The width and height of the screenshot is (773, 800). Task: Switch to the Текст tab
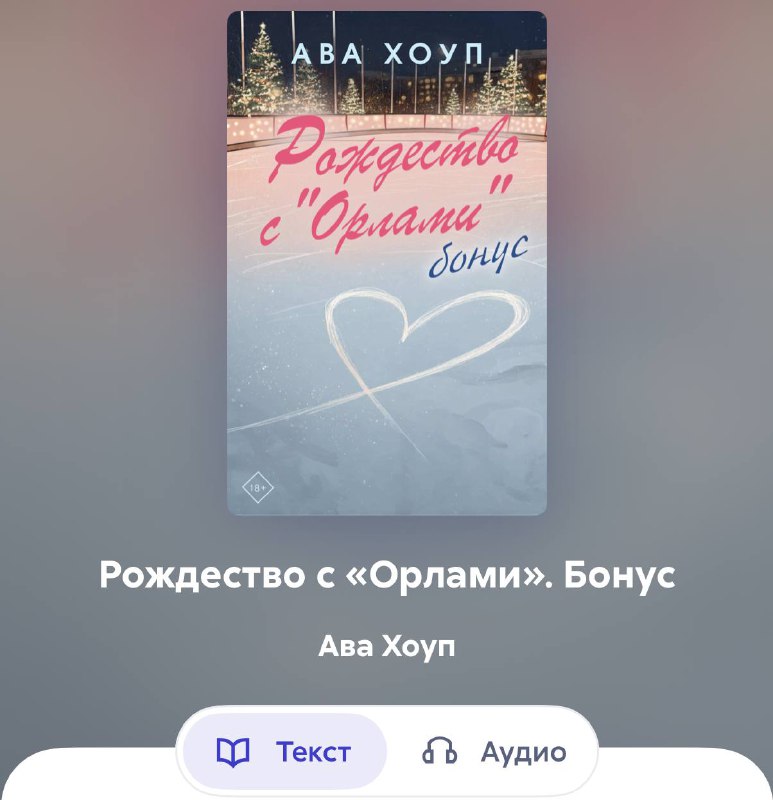285,752
